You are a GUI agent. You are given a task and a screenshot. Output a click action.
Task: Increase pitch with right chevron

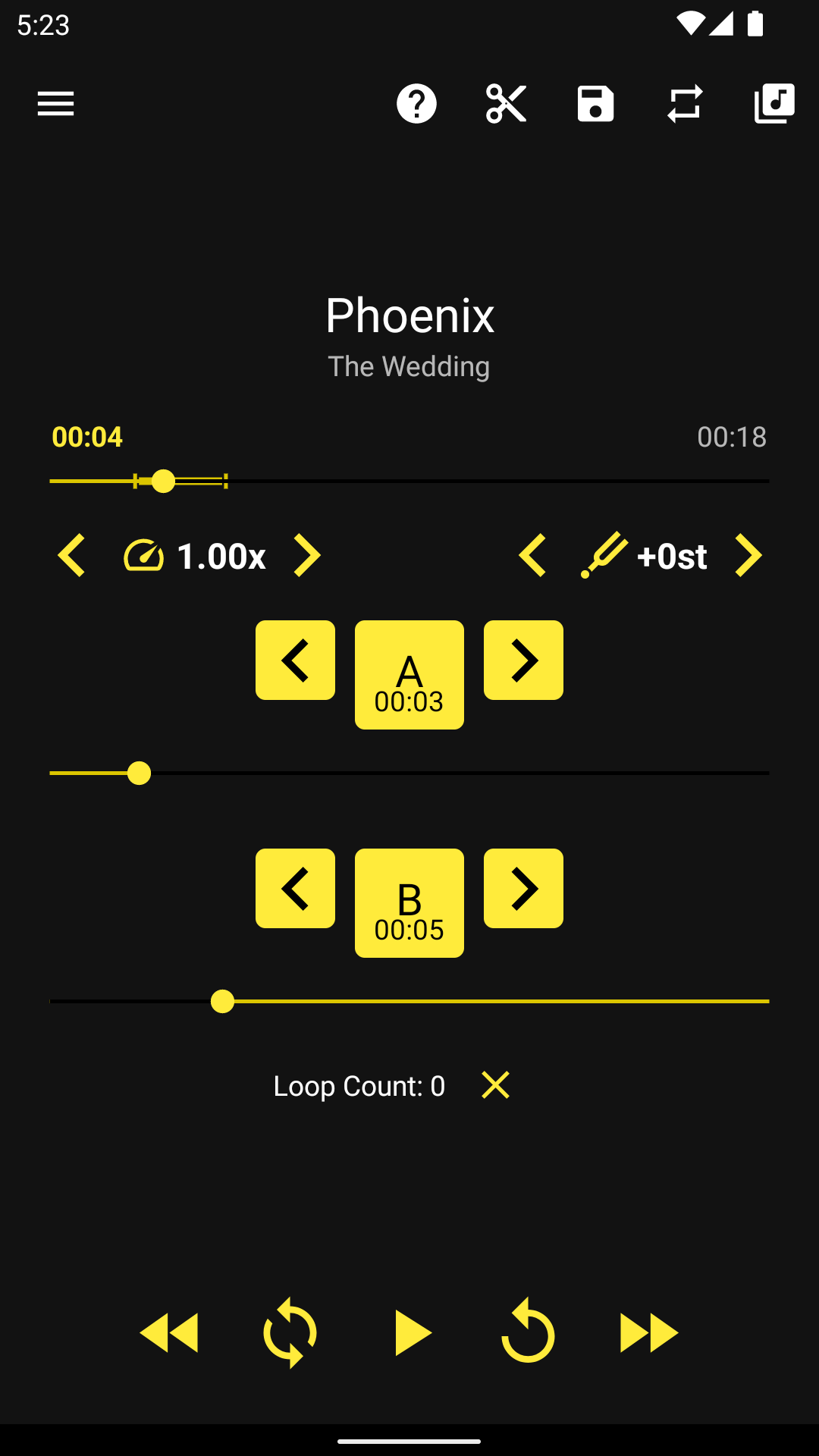click(x=748, y=556)
